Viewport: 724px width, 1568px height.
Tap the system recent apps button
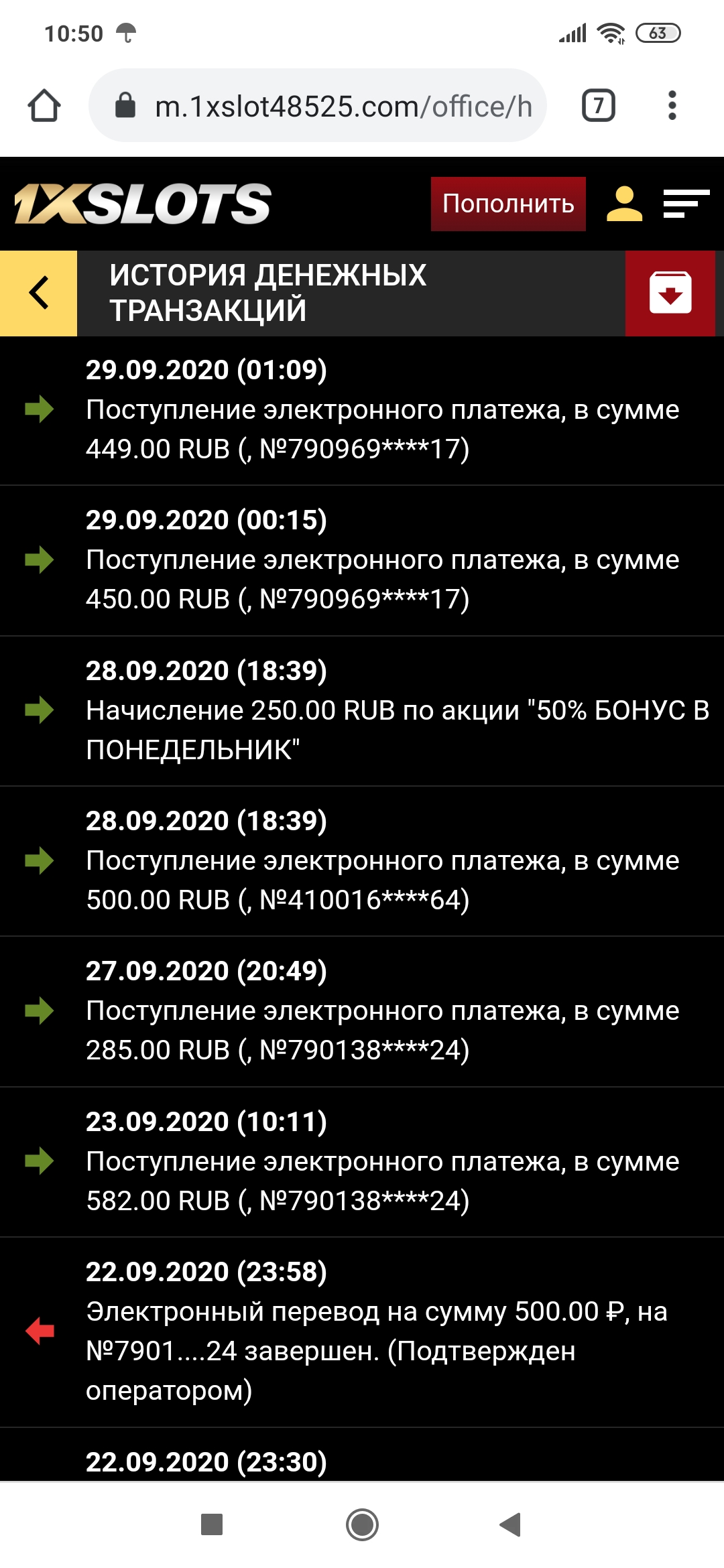click(212, 1524)
